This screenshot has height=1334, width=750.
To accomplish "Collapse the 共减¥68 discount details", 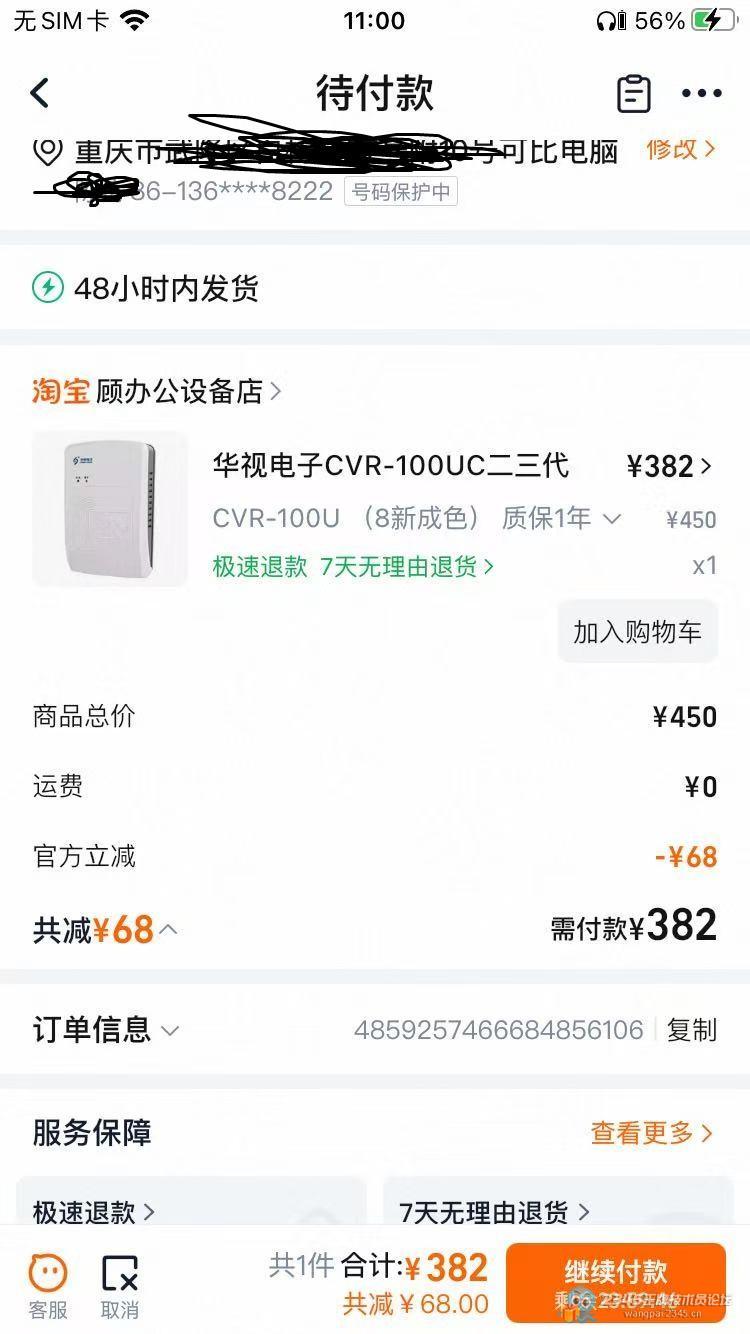I will [x=168, y=930].
